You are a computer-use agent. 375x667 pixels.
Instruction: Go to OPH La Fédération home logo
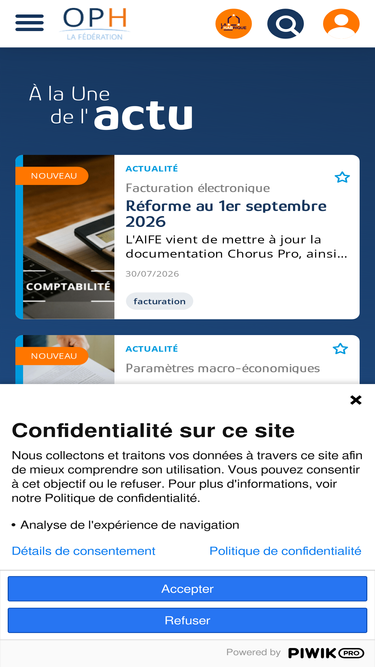click(94, 24)
